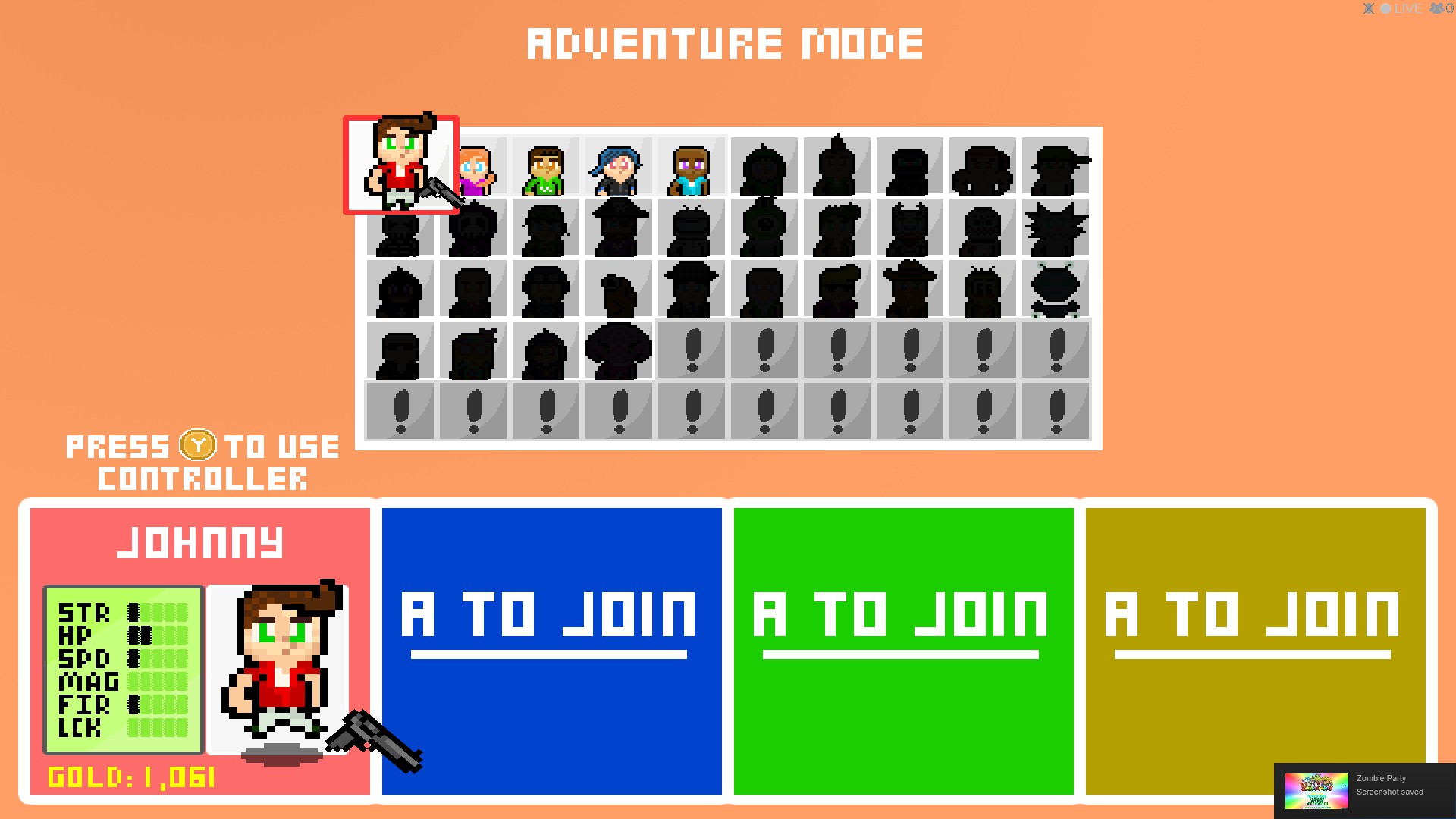
Task: Select the blue-haired character
Action: (x=618, y=168)
